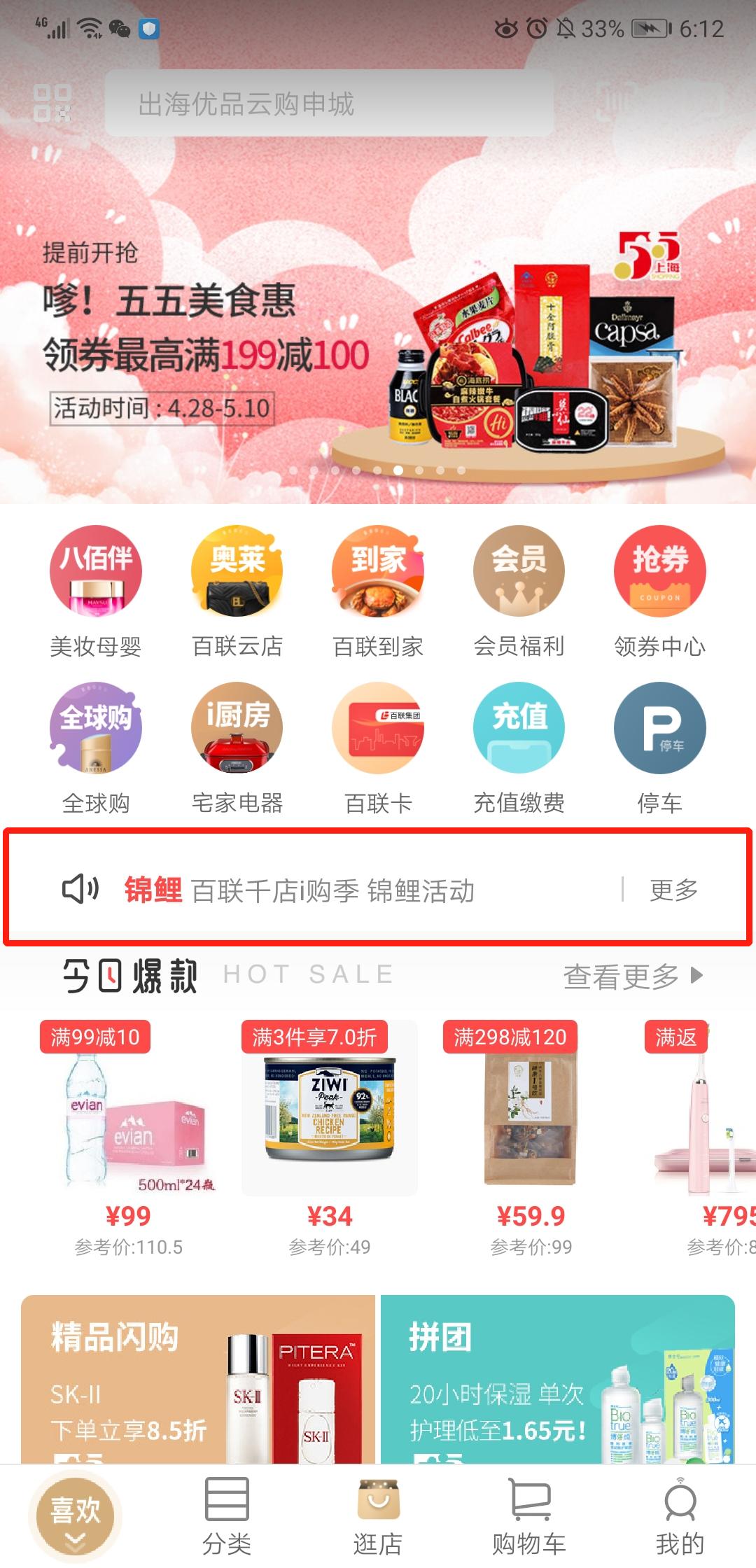Select the highlighted carousel dot indicator
Image resolution: width=756 pixels, height=1568 pixels.
[398, 470]
